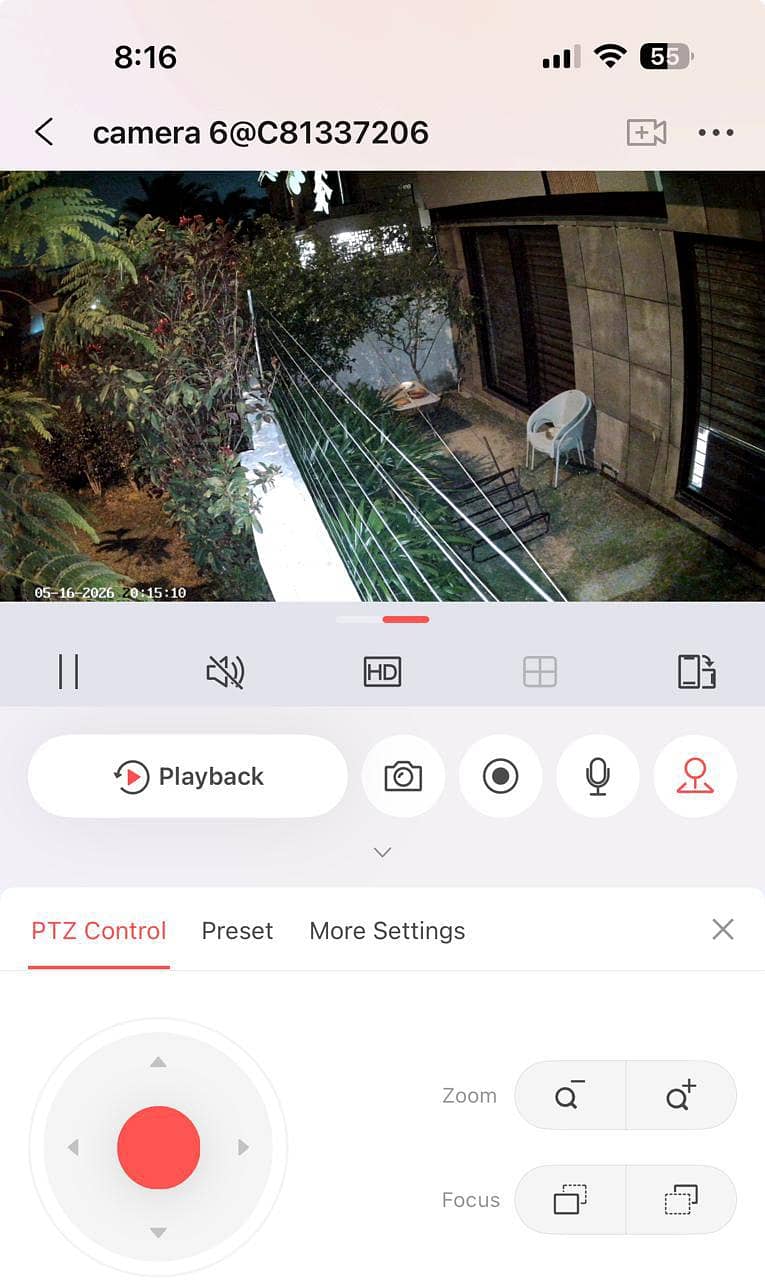Viewport: 765px width, 1280px height.
Task: Open Playback recordings
Action: tap(188, 776)
